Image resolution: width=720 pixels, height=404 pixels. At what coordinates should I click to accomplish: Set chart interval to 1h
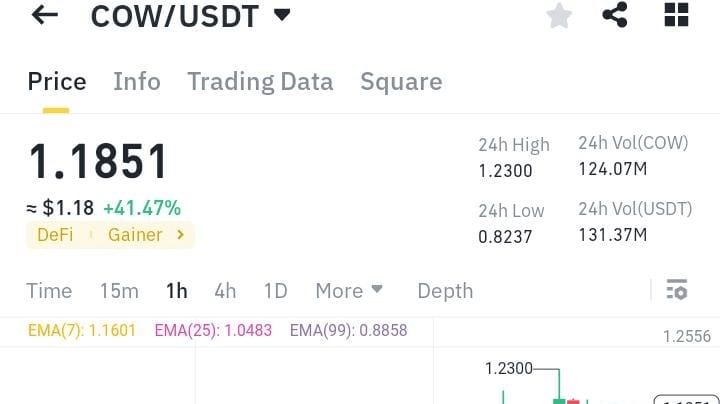177,291
